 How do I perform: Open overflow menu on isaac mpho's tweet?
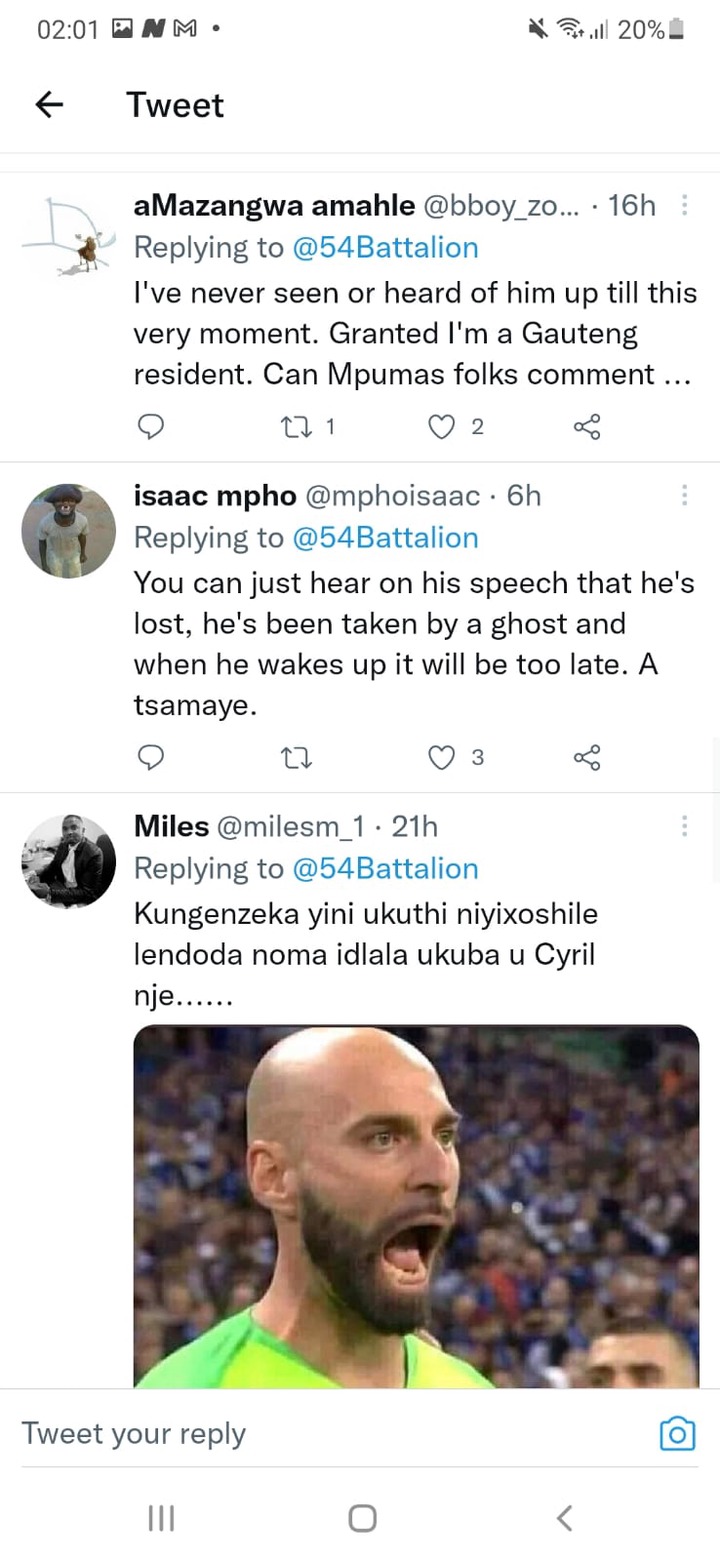point(685,495)
